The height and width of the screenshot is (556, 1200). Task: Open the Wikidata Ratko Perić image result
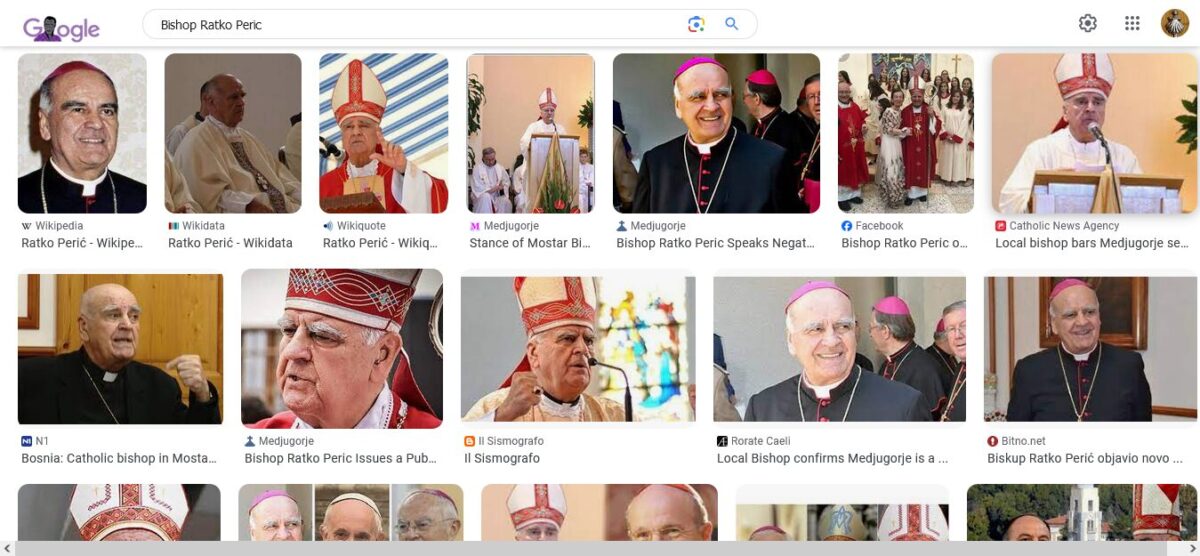pos(232,133)
